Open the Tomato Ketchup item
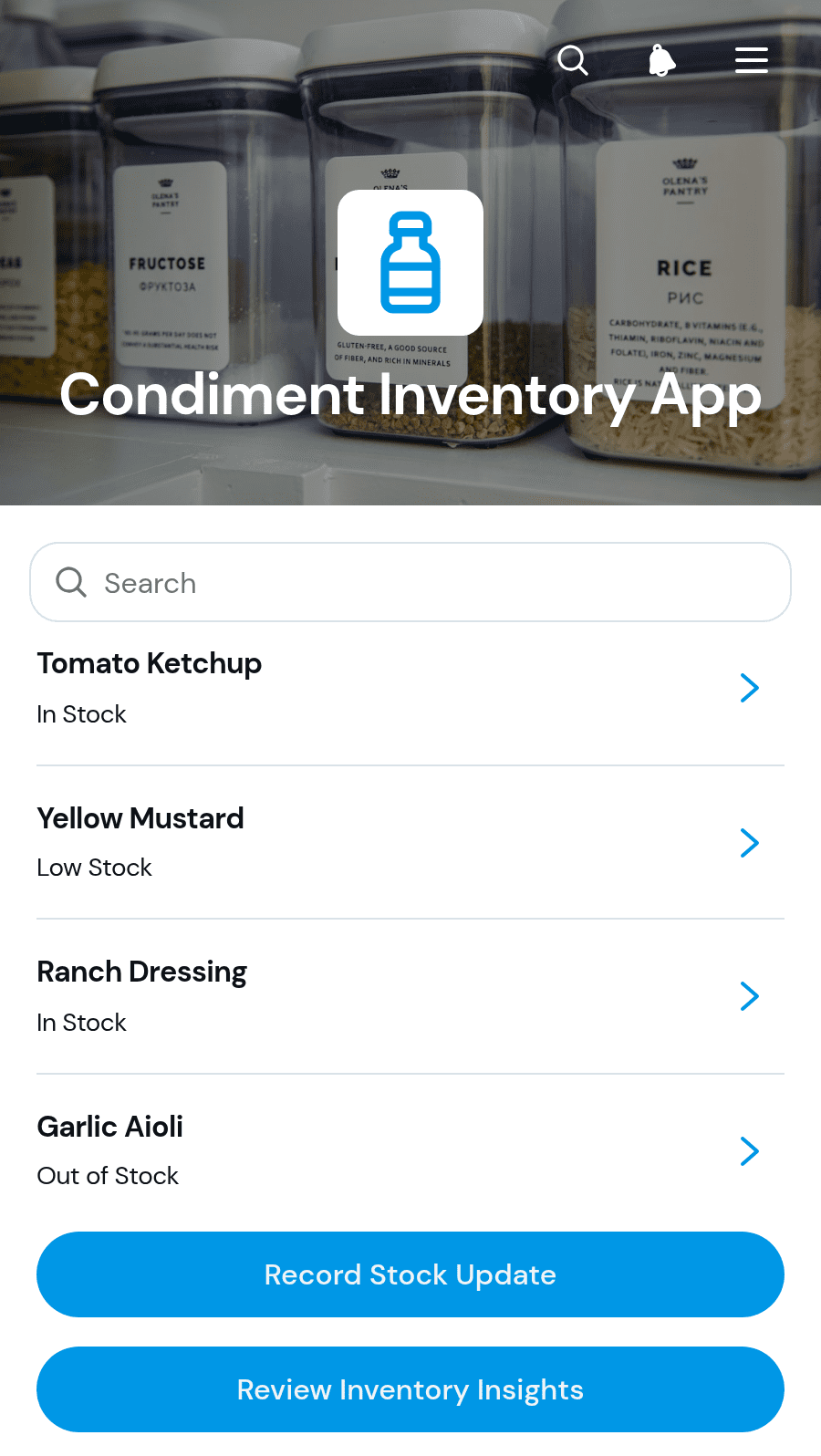Screen dimensions: 821x1456 [x=410, y=689]
